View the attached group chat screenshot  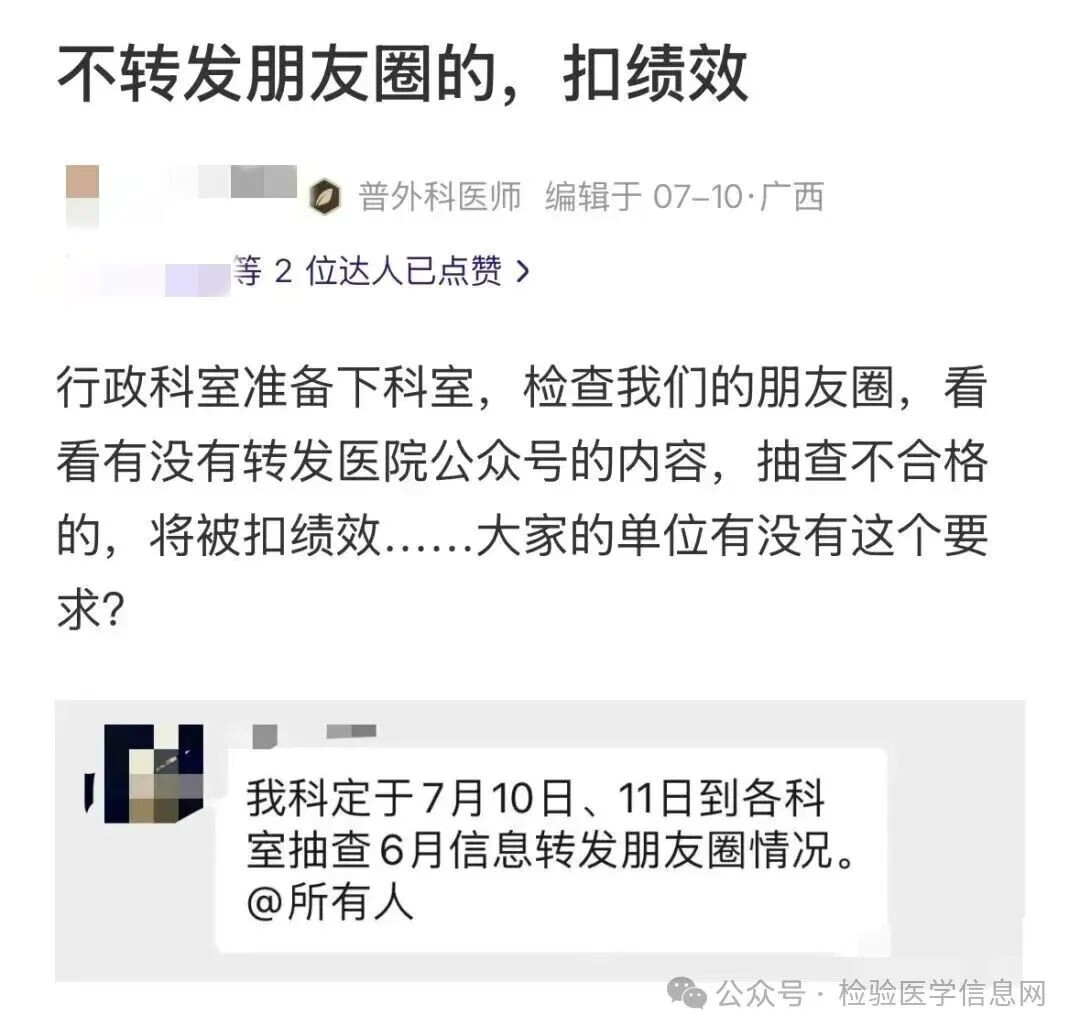tap(540, 840)
